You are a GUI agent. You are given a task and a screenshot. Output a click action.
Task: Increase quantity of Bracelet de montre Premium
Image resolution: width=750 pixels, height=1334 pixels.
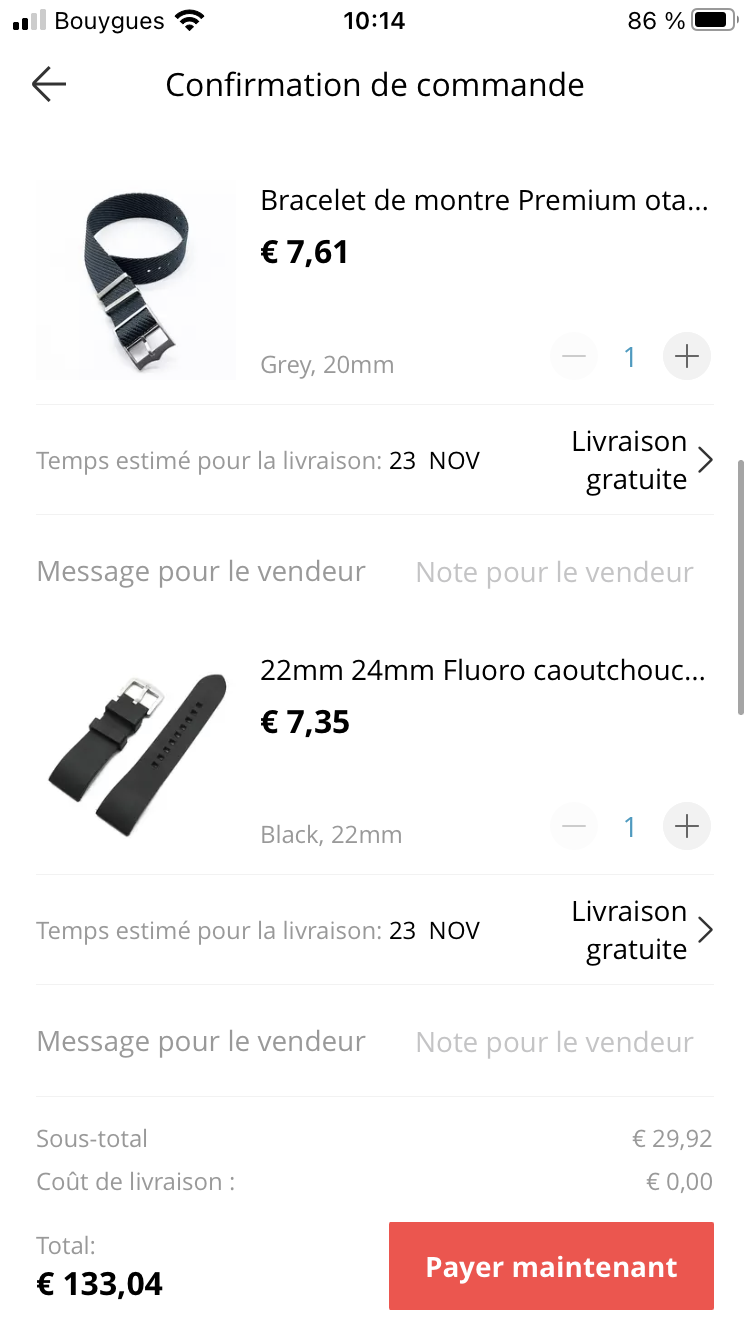(686, 357)
